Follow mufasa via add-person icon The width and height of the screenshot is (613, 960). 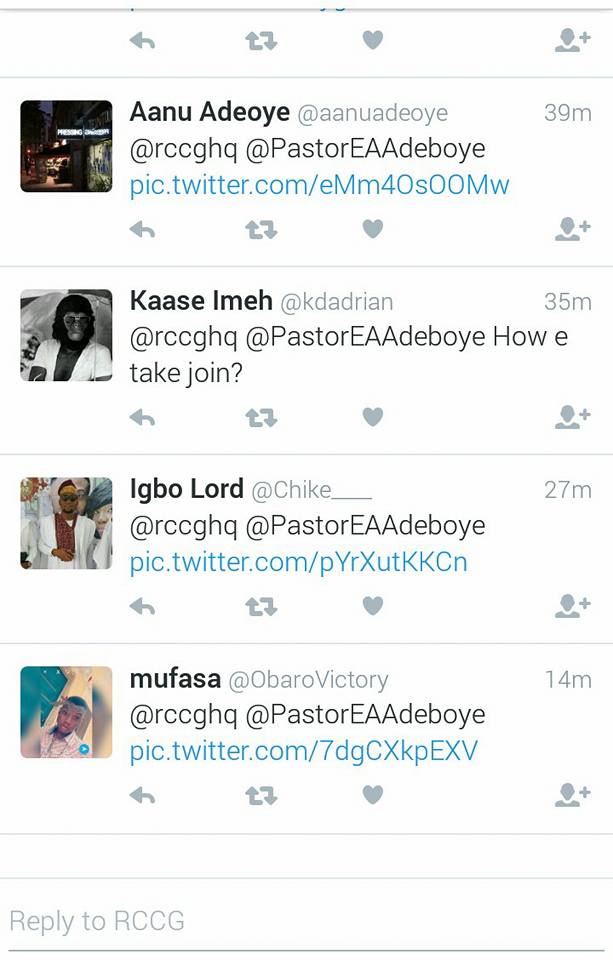click(572, 795)
